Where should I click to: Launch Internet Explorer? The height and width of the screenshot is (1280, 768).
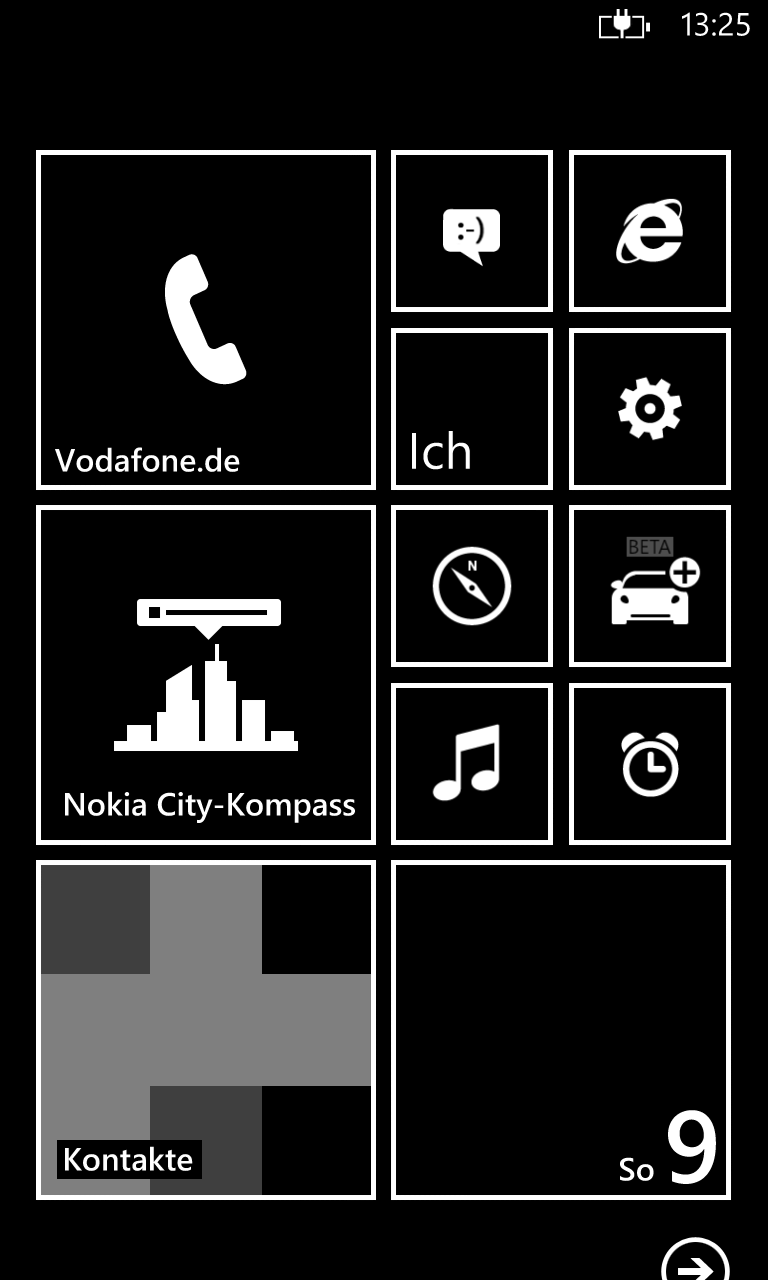click(650, 231)
